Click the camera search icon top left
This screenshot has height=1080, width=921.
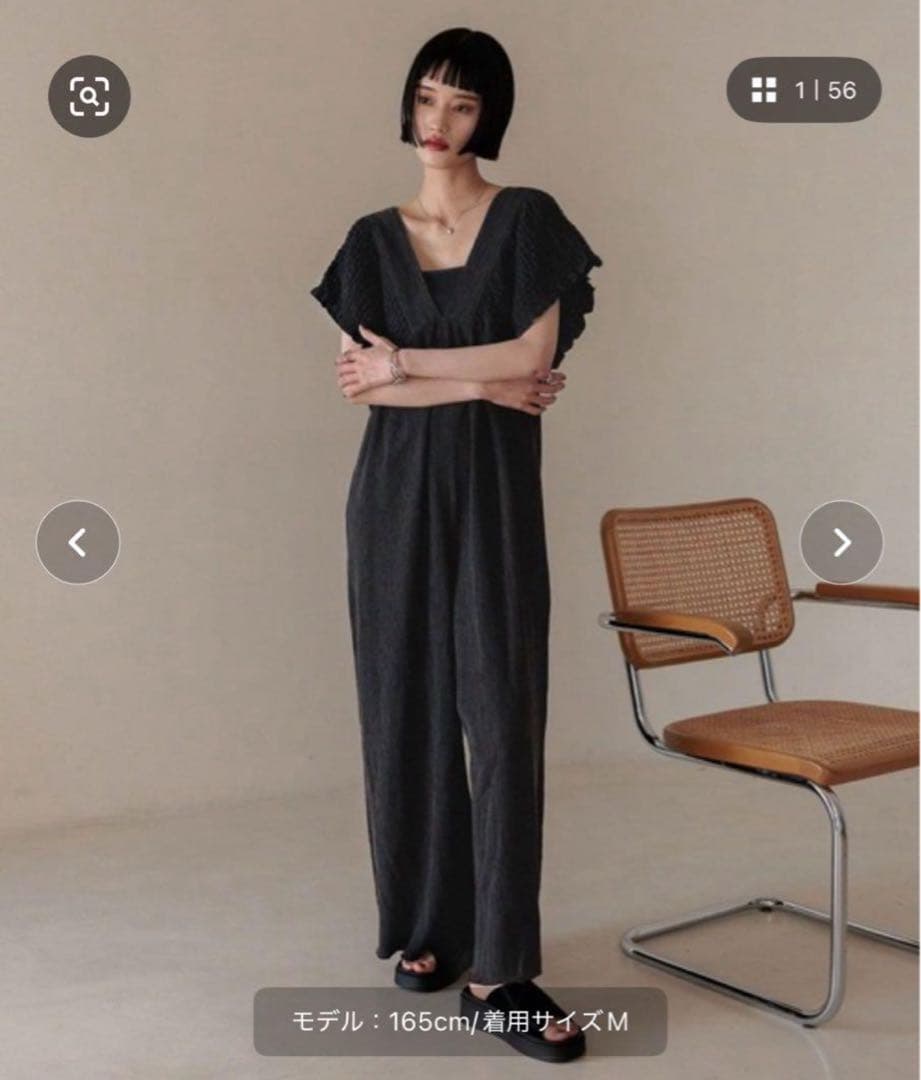[x=88, y=97]
